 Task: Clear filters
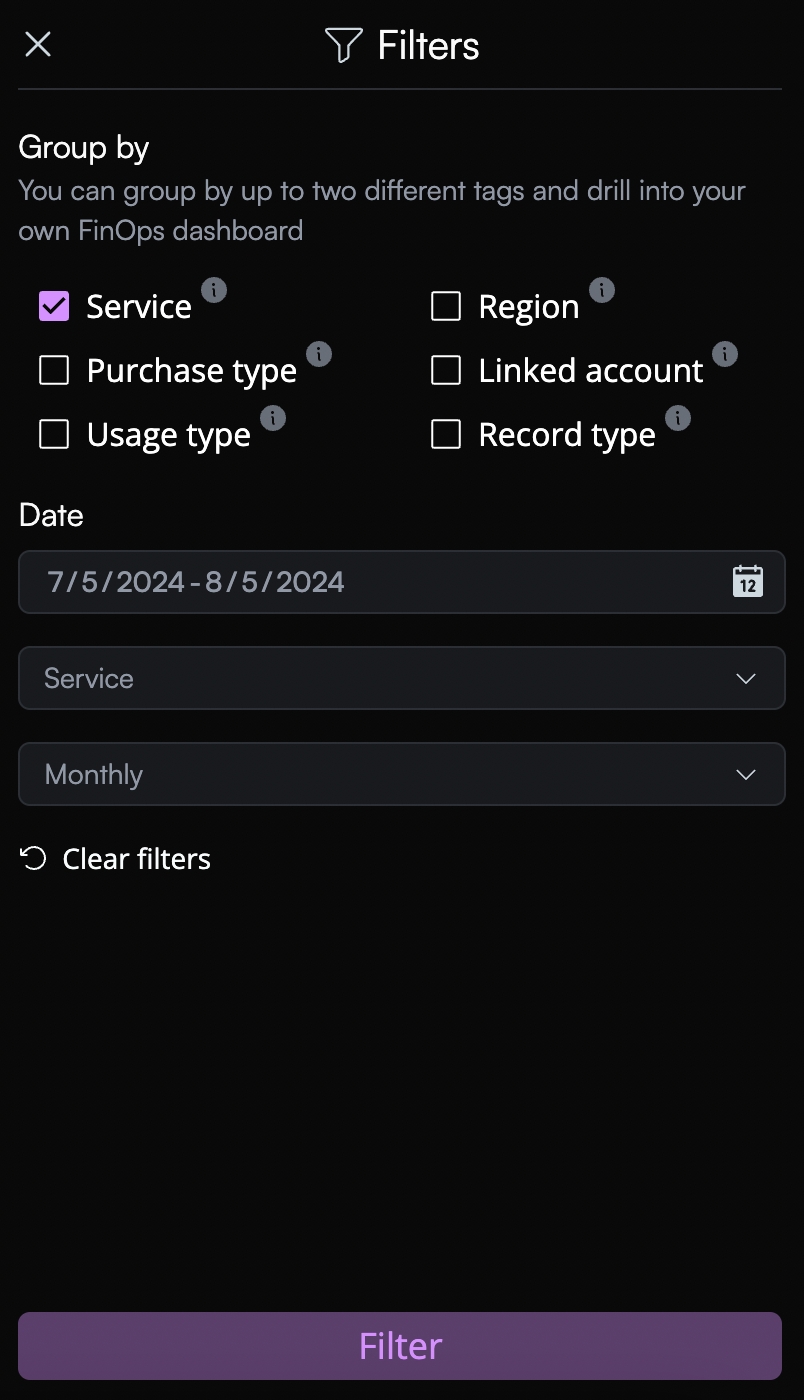pos(116,859)
